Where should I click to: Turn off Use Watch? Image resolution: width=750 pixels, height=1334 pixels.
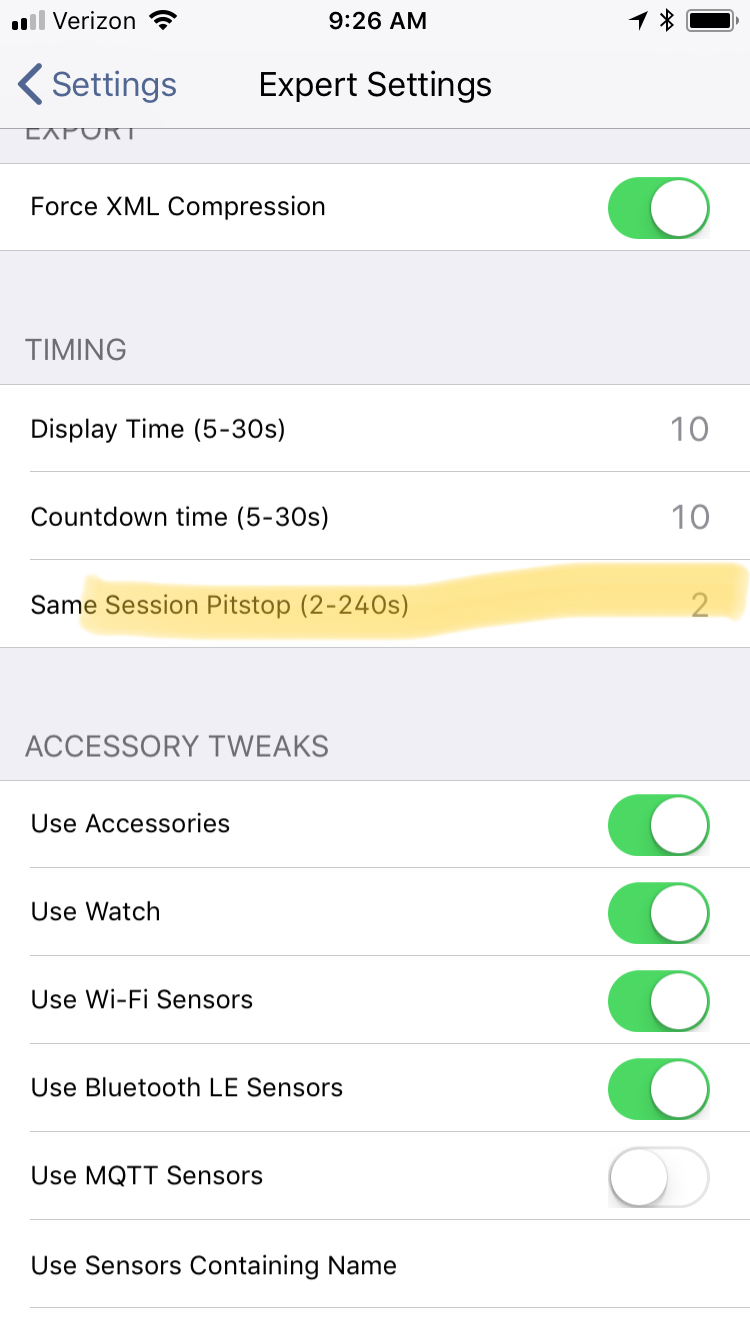[x=658, y=913]
